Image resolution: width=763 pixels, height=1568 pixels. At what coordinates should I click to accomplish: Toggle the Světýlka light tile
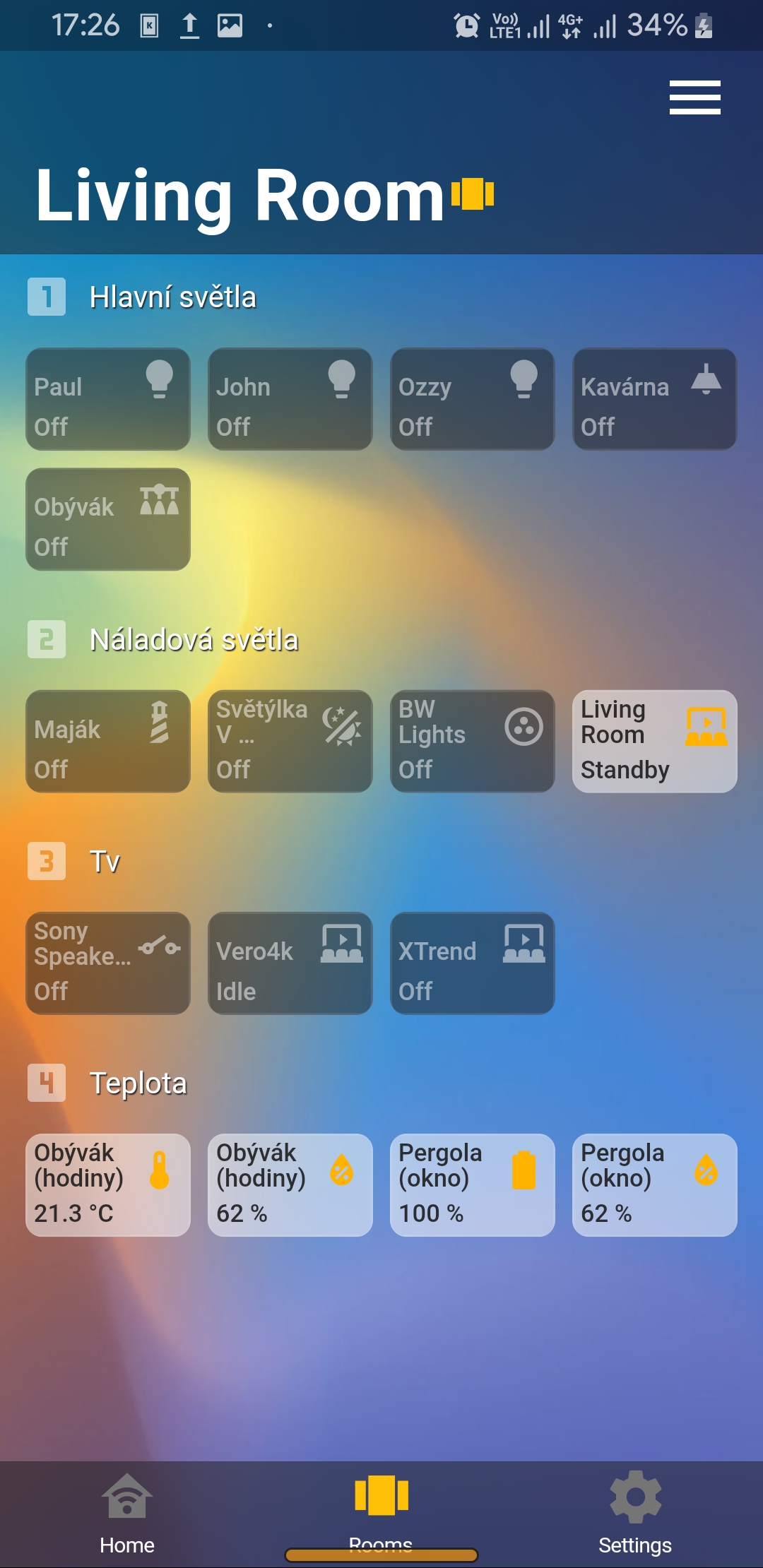[290, 742]
